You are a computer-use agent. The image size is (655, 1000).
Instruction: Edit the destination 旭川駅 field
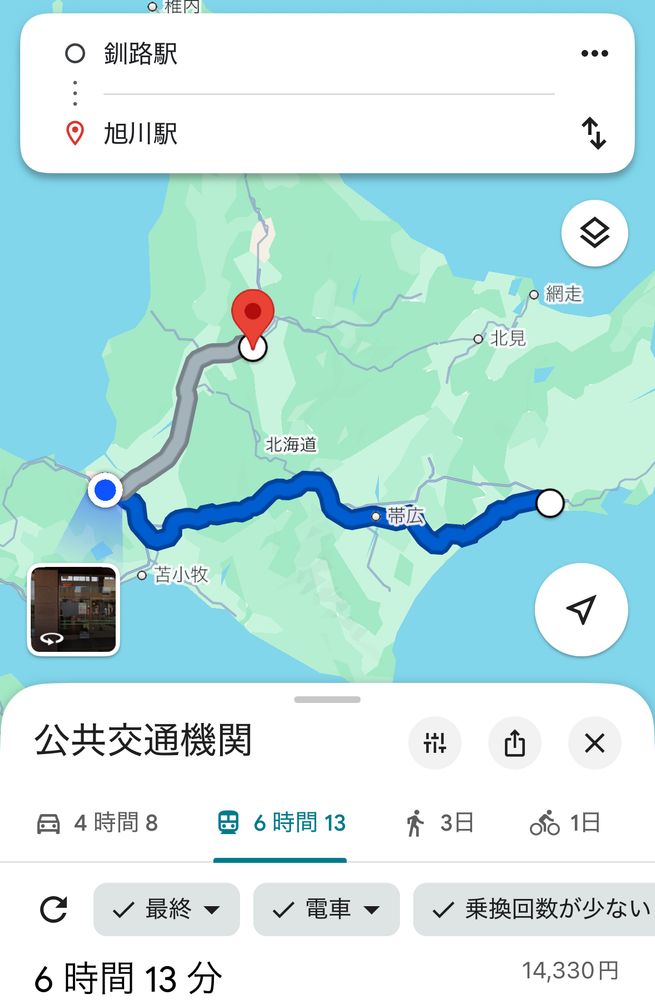tap(328, 134)
